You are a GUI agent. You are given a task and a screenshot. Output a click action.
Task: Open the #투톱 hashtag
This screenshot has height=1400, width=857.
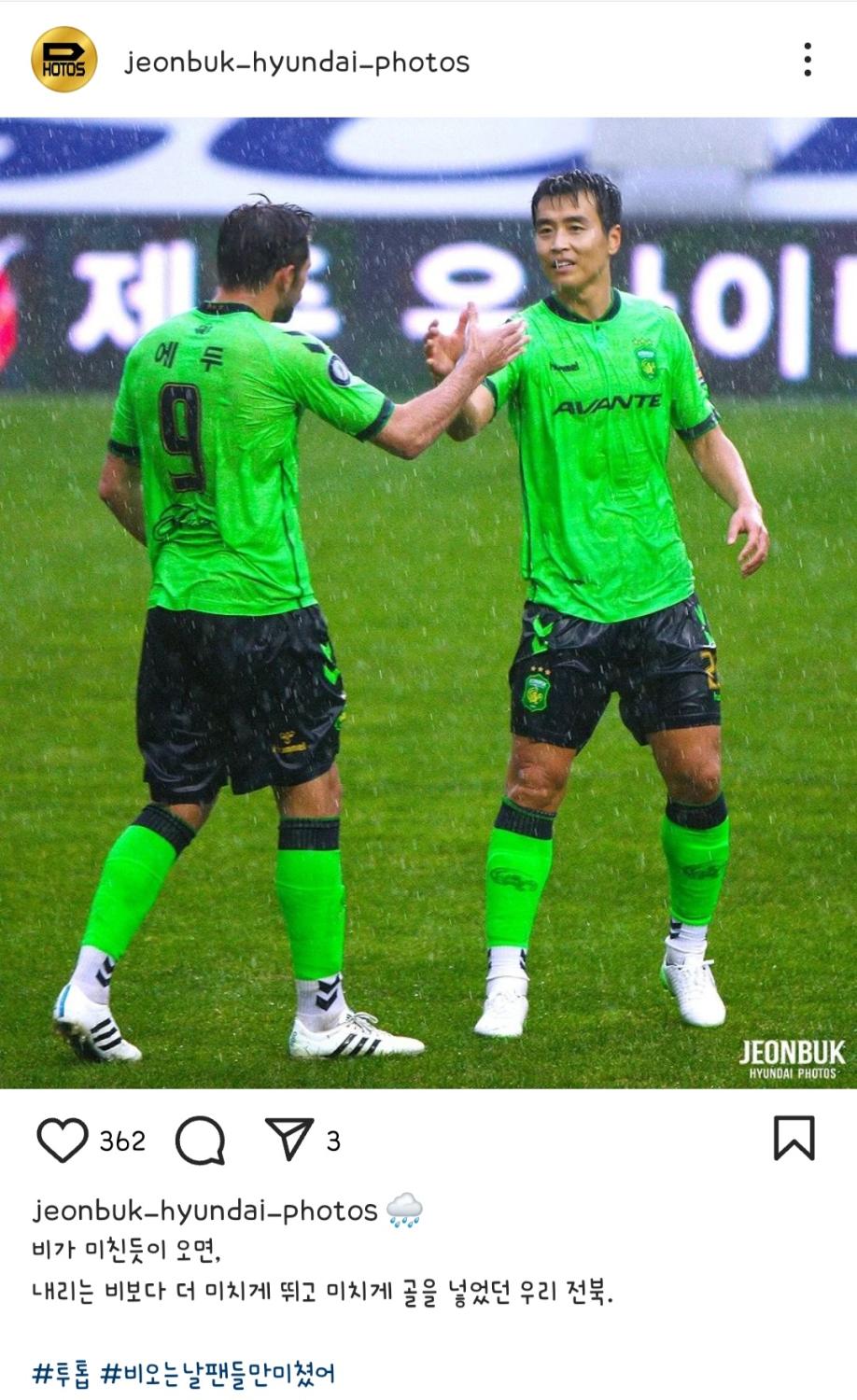62,1373
